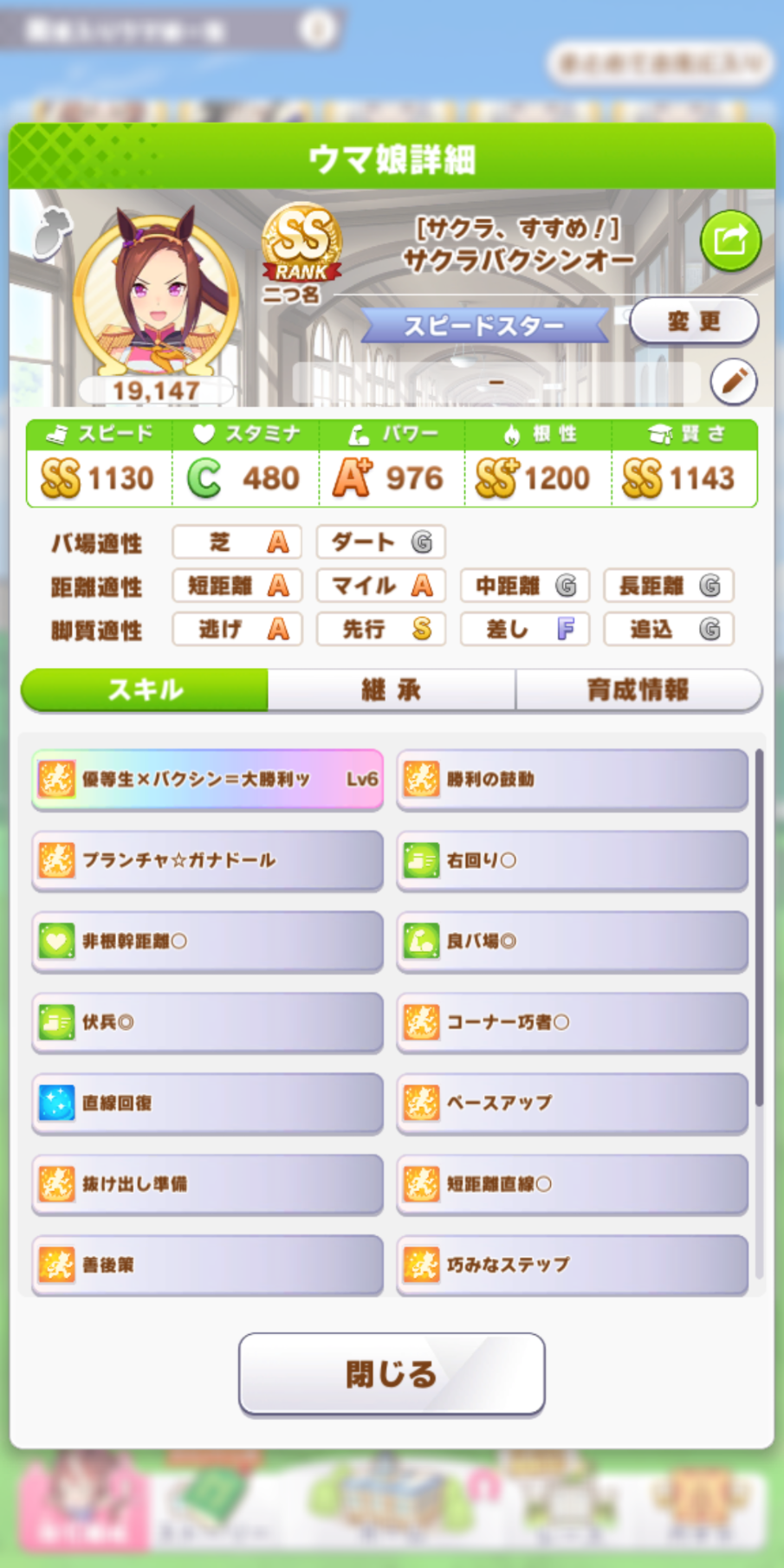Open the 抜け出し準備 skill
This screenshot has width=784, height=1568.
coord(207,1183)
